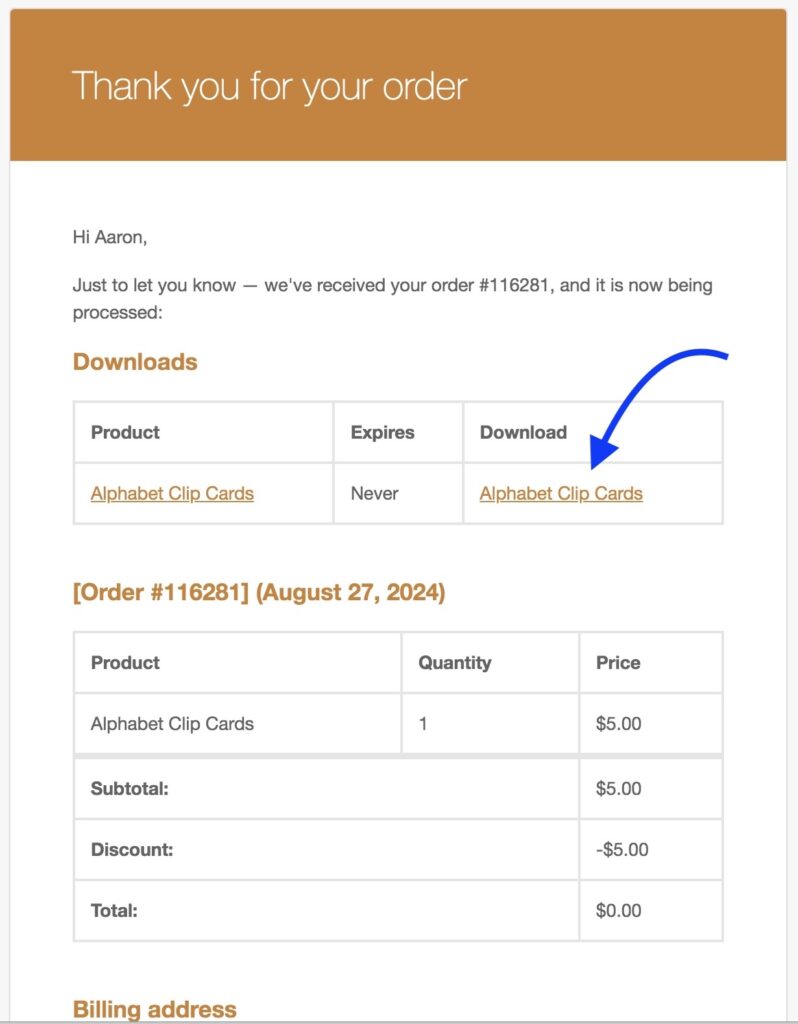Open the Alphabet Clip Cards product link

point(172,493)
